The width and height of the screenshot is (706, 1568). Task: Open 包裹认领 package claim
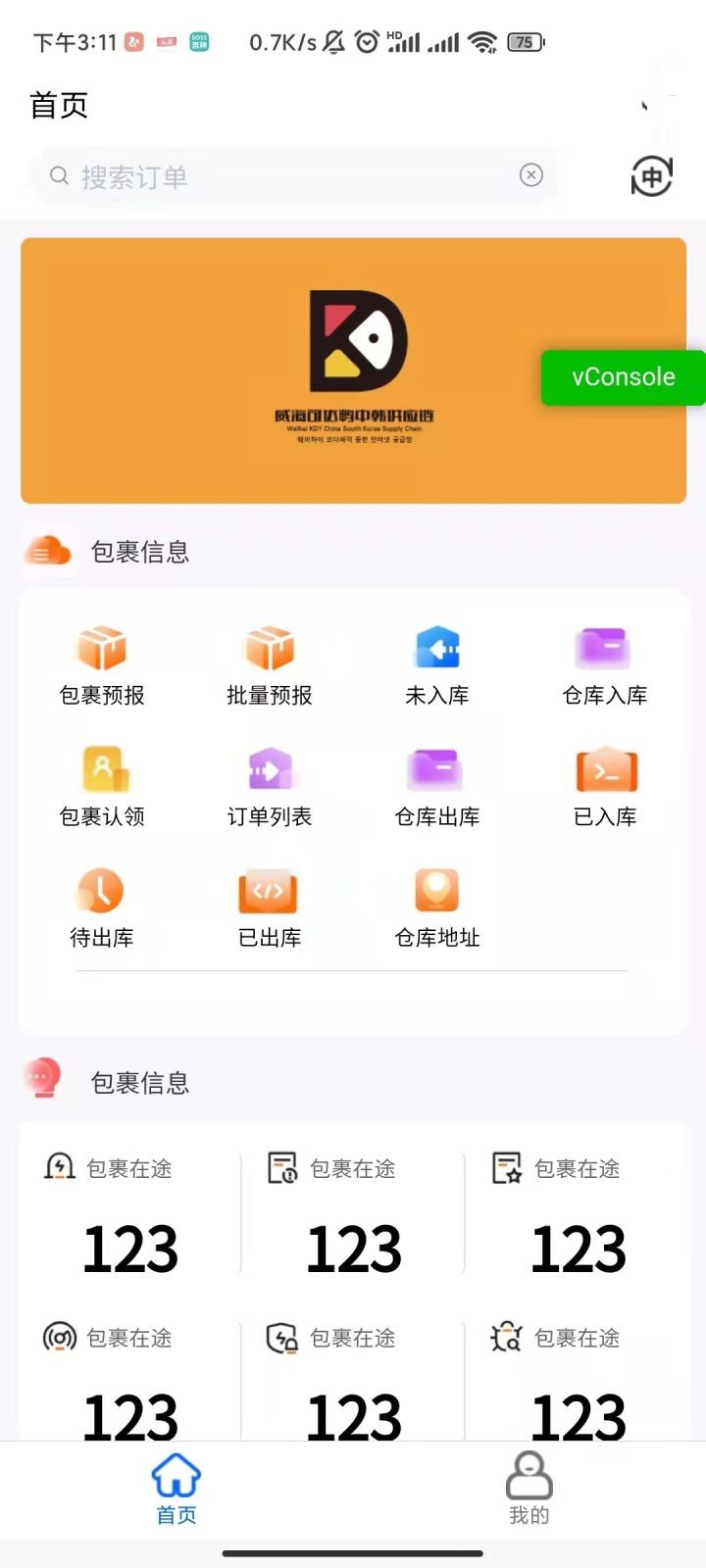[x=102, y=786]
